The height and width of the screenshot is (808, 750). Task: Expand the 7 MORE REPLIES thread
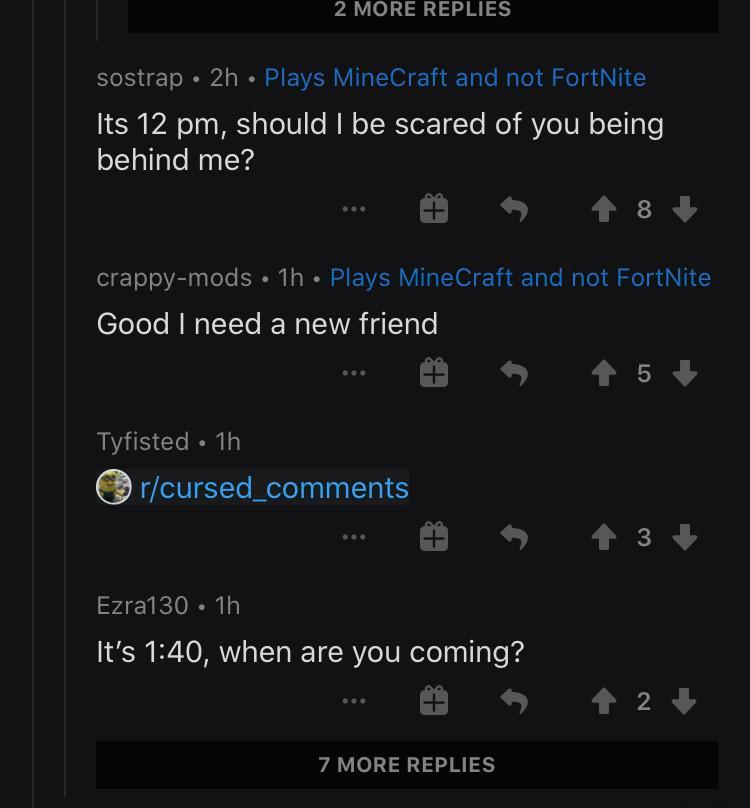[407, 765]
